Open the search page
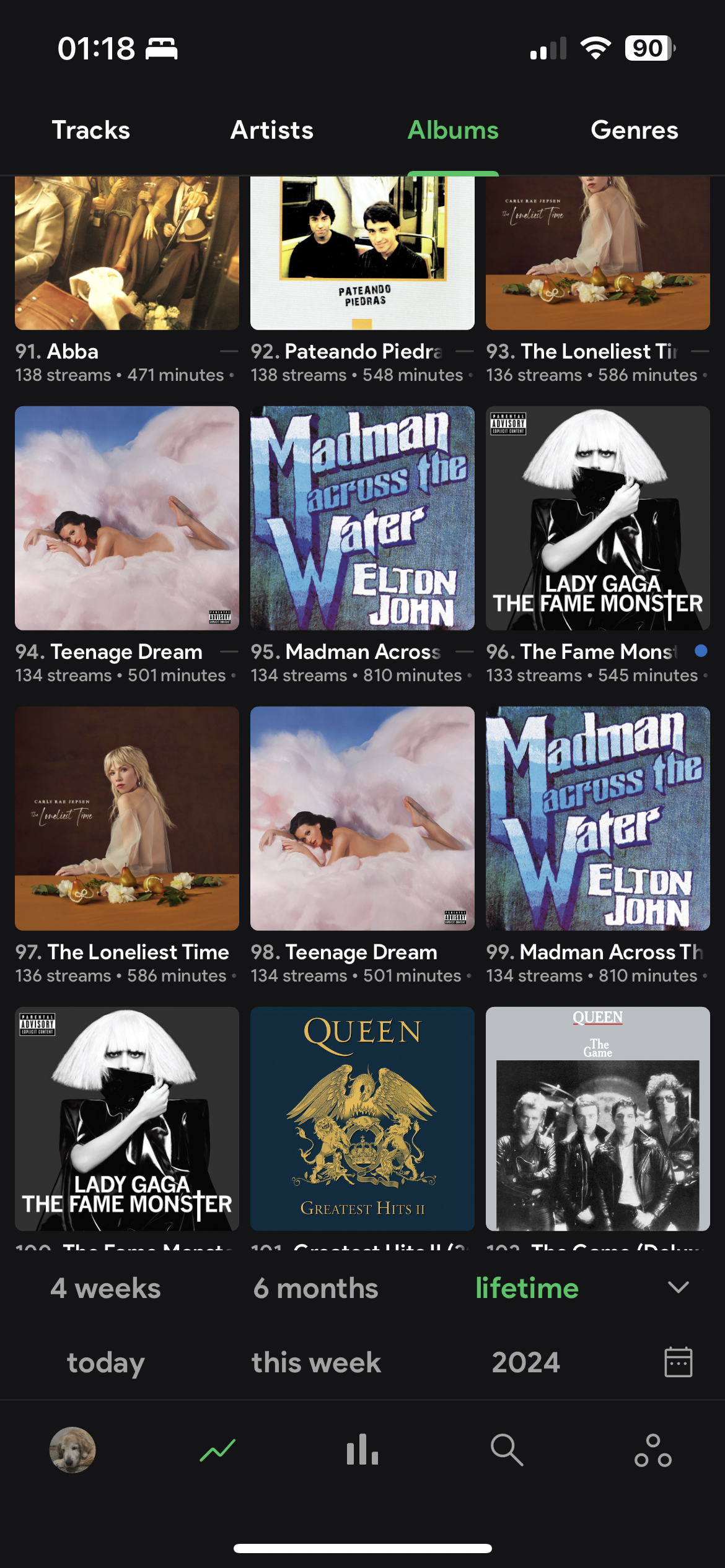Image resolution: width=725 pixels, height=1568 pixels. click(x=507, y=1450)
